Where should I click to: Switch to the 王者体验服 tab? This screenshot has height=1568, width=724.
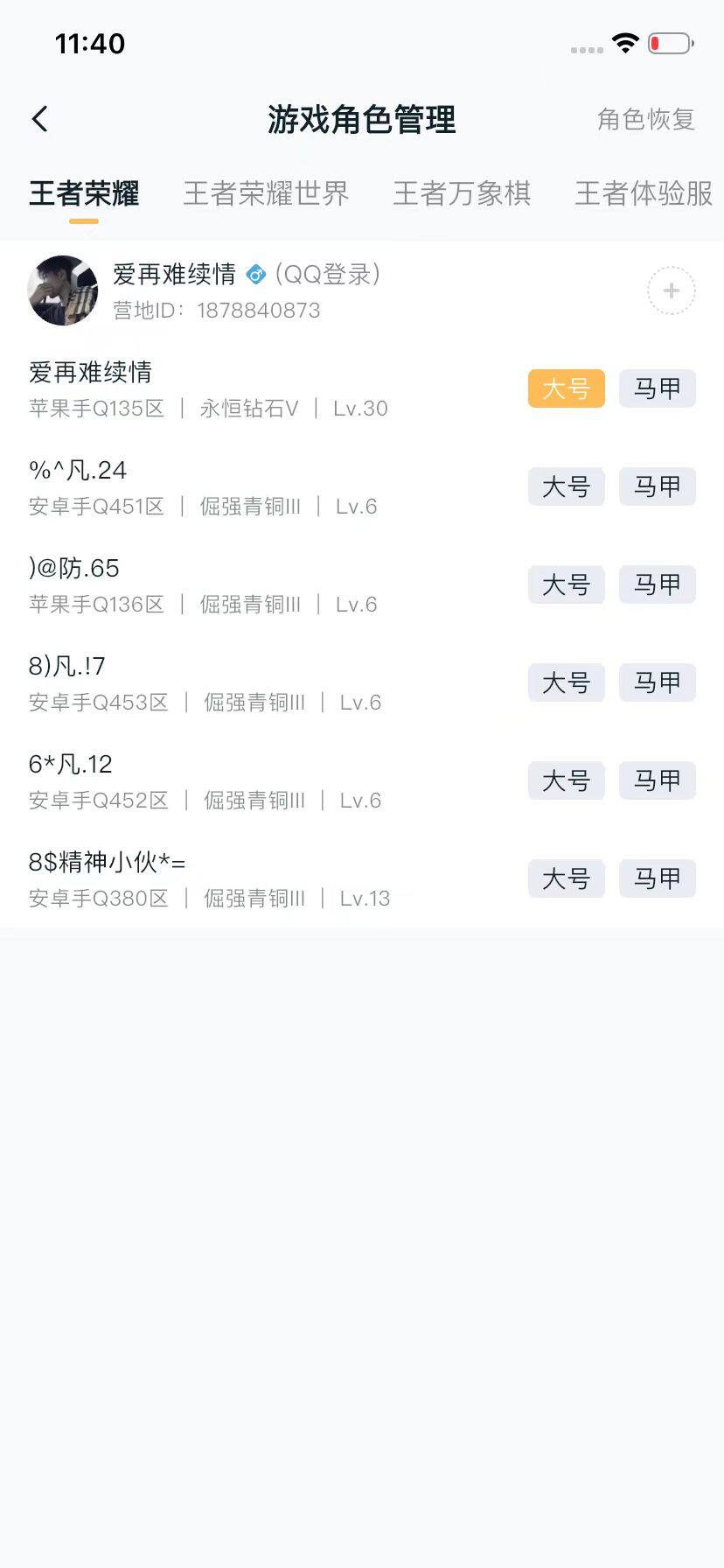click(x=643, y=194)
